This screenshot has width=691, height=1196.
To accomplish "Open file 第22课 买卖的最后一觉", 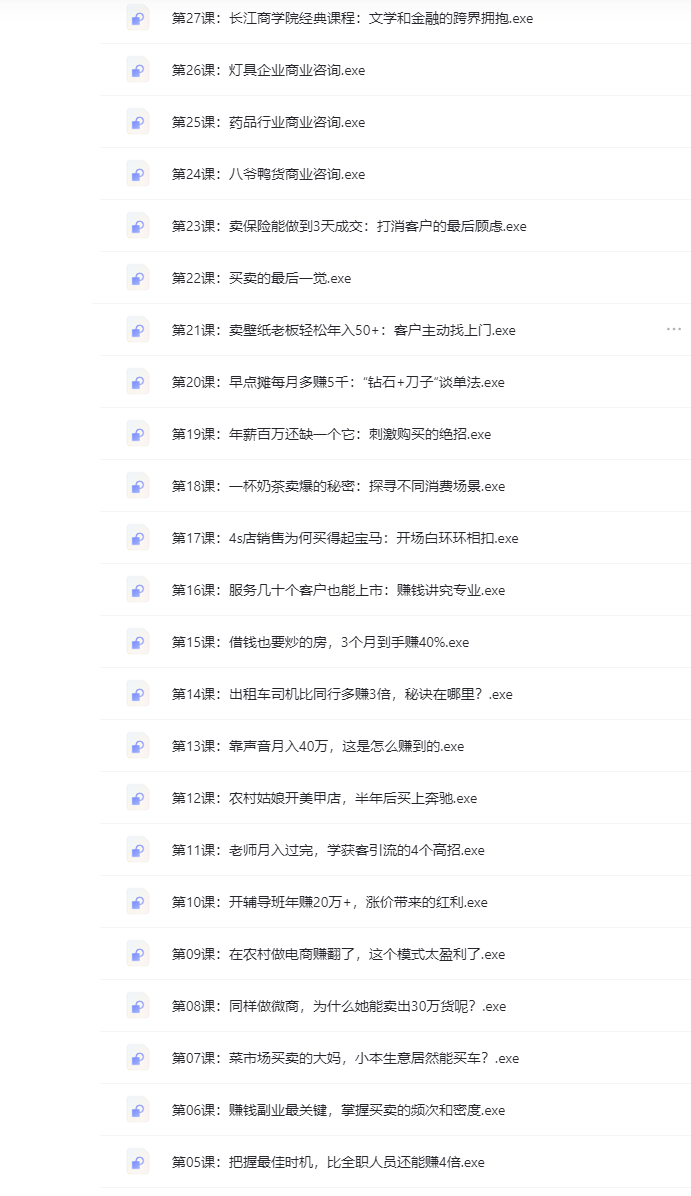I will coord(261,278).
